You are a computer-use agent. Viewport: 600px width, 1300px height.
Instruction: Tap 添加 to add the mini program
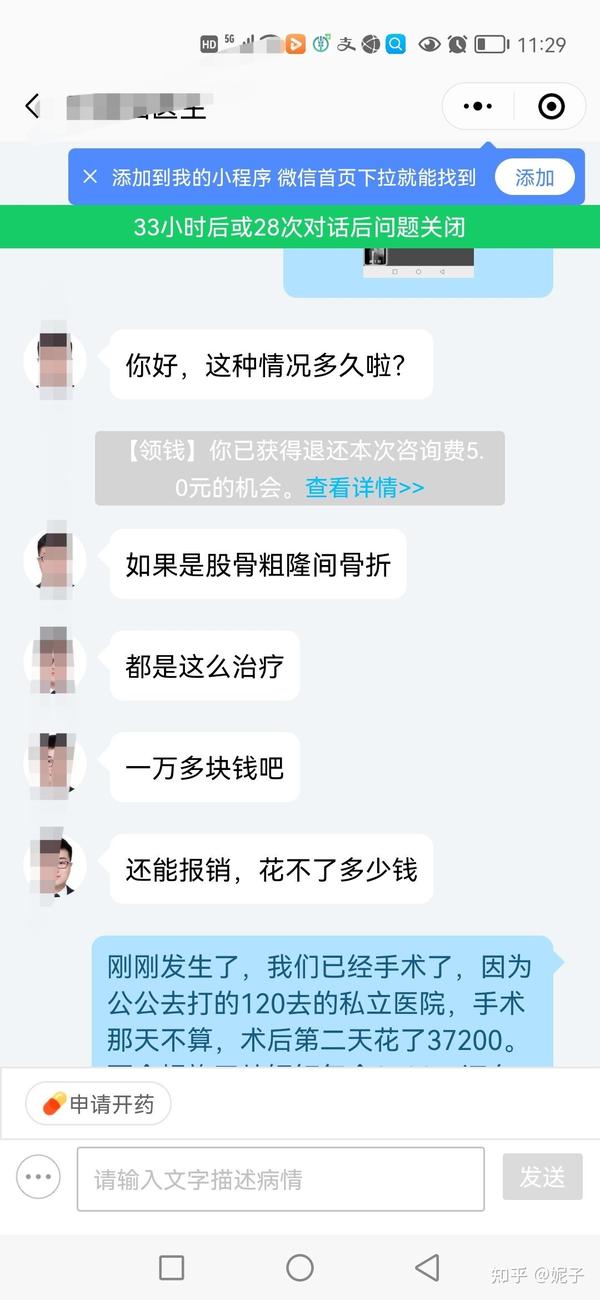click(535, 177)
